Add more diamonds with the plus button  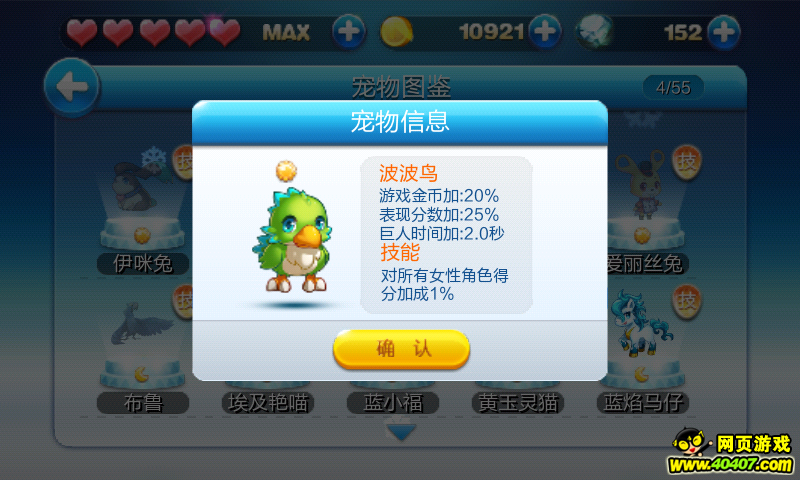click(x=722, y=32)
